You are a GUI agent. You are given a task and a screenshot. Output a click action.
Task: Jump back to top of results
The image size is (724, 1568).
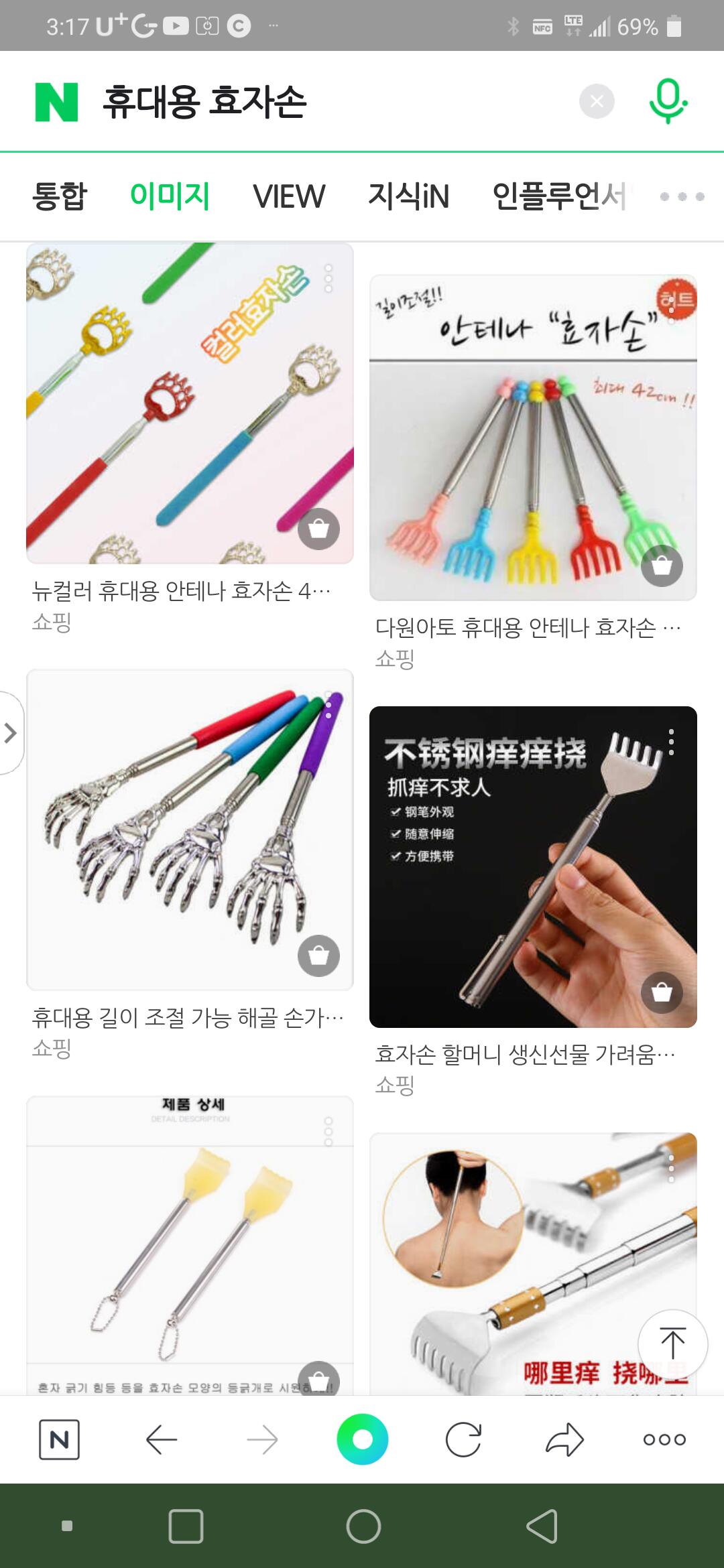(672, 1344)
